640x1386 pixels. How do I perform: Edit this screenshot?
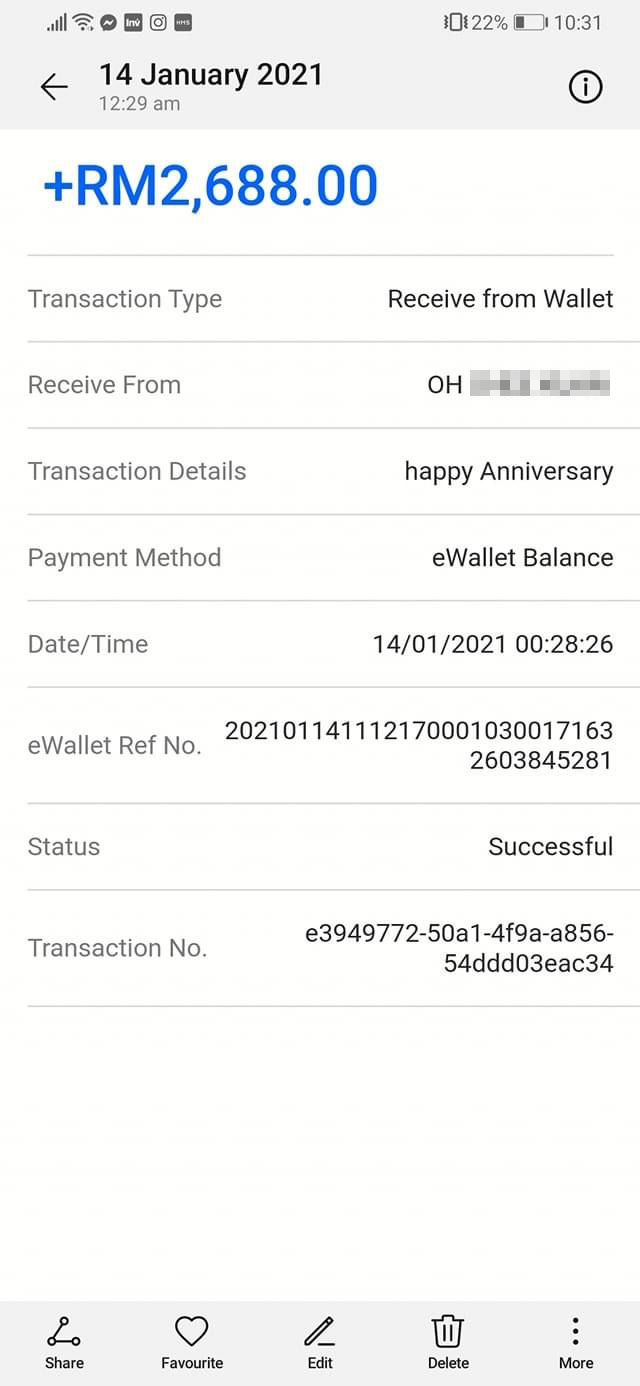tap(320, 1342)
